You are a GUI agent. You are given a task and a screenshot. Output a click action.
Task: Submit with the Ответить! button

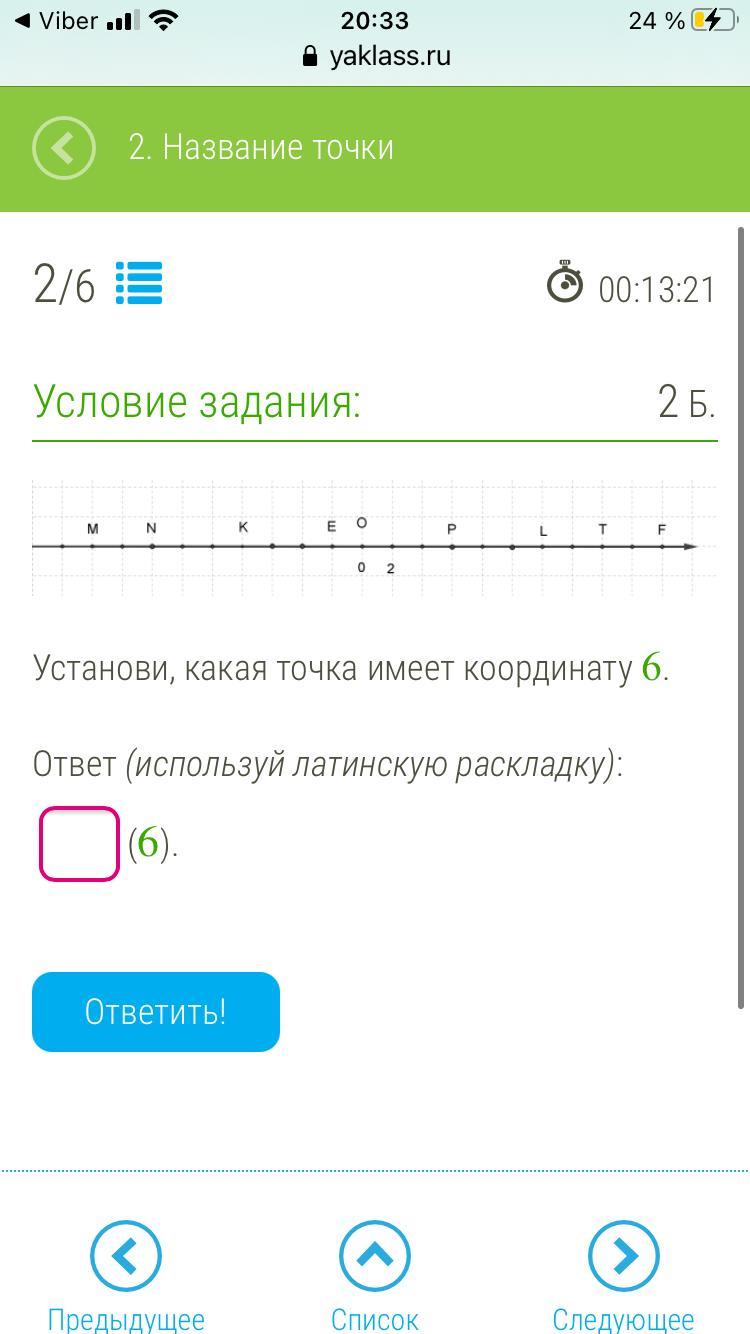[x=156, y=1011]
